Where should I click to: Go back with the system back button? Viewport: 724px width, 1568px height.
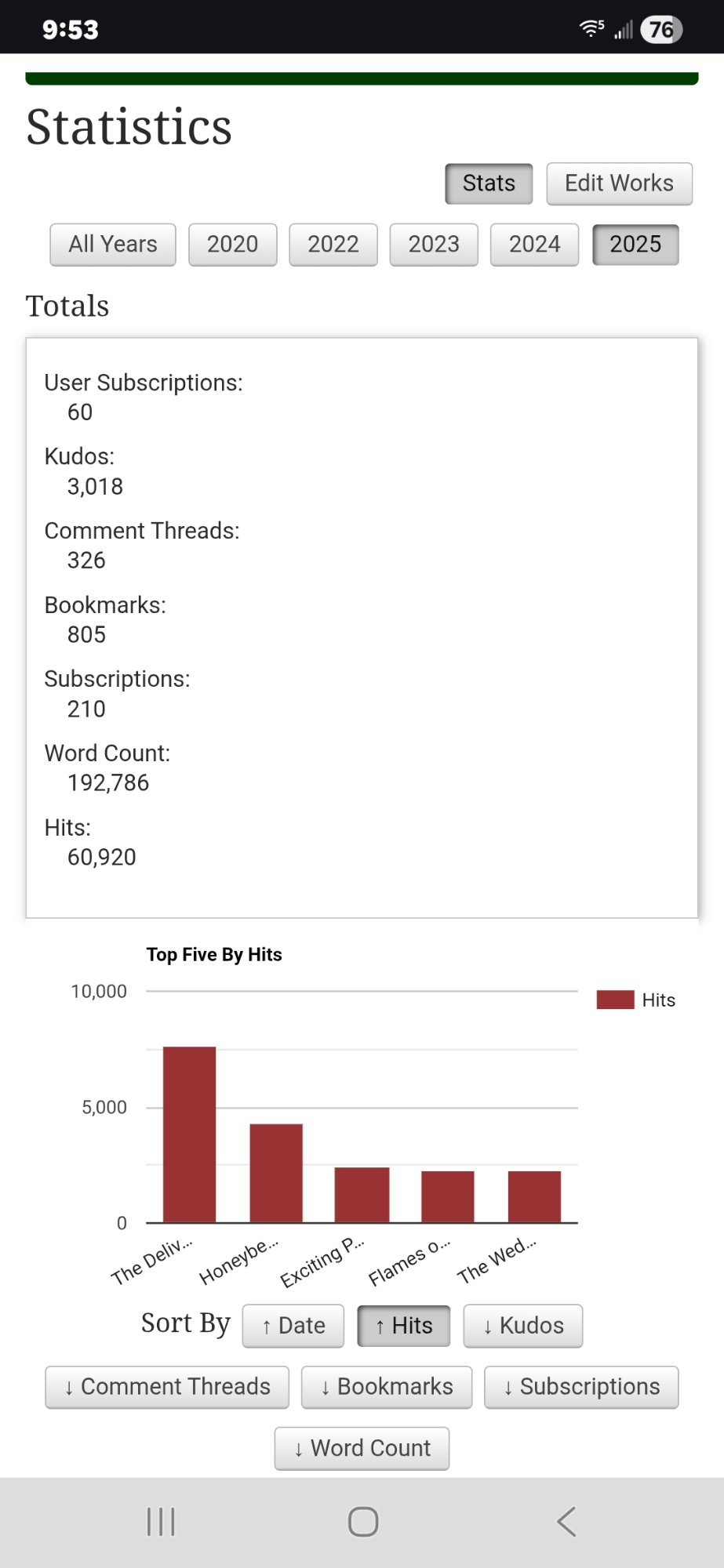point(566,1522)
